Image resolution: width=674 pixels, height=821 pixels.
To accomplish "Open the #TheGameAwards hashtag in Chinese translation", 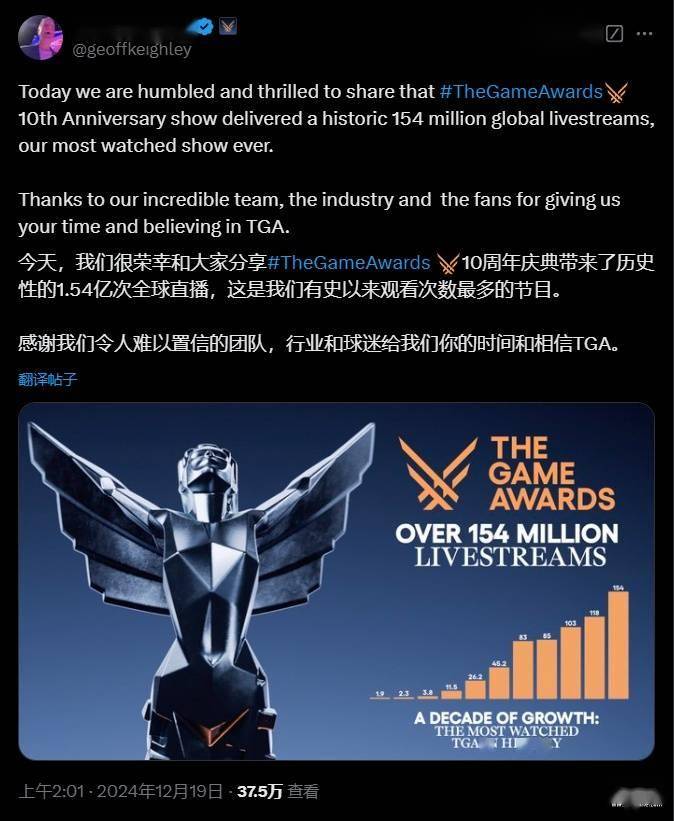I will (x=349, y=263).
